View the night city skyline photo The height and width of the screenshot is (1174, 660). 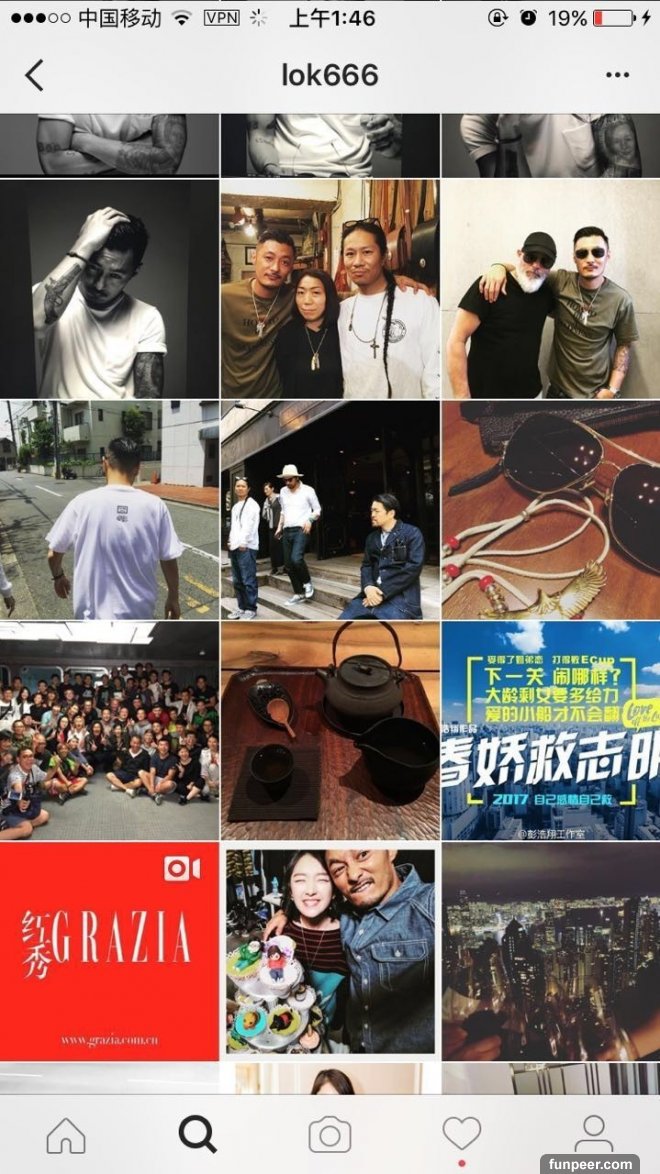551,951
